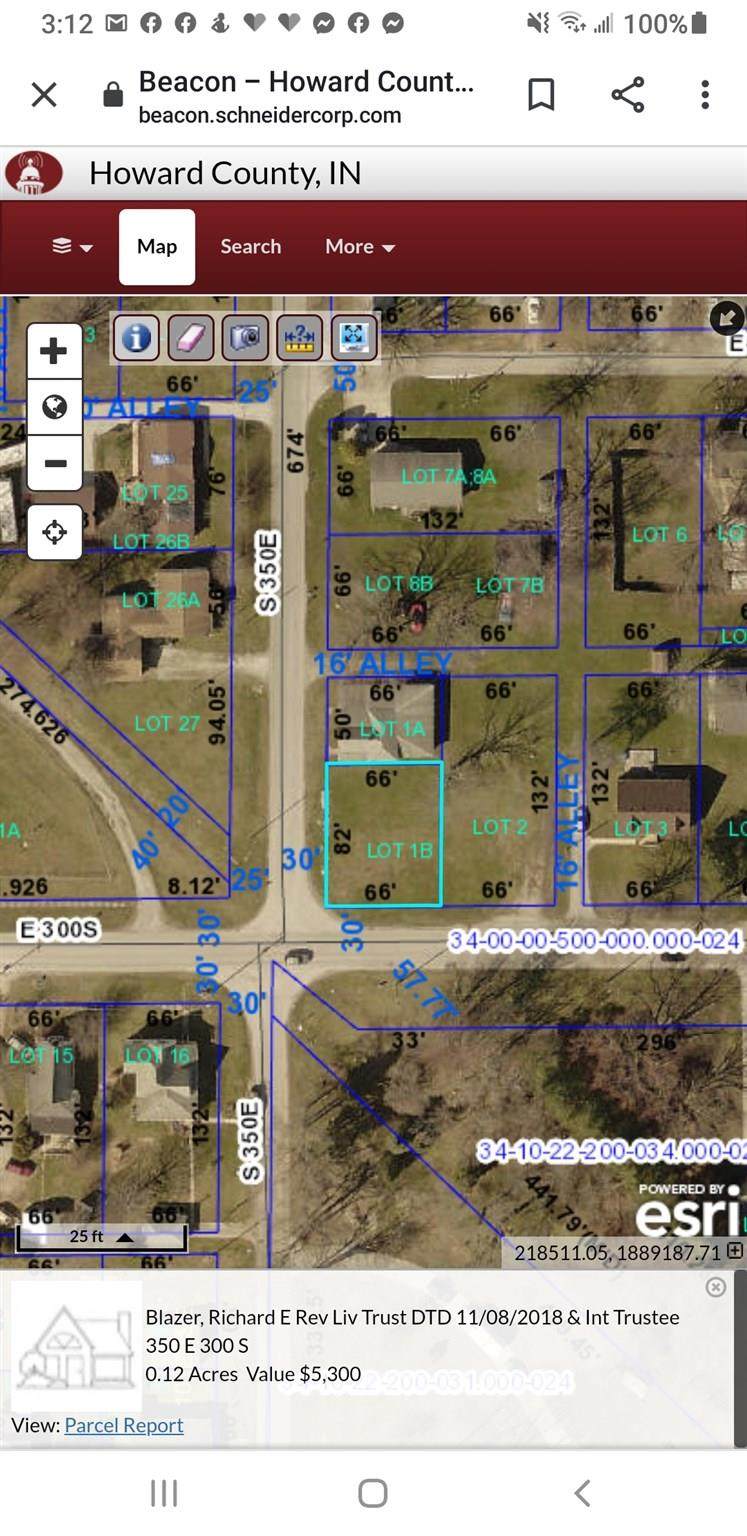Switch to the Search tab

250,247
